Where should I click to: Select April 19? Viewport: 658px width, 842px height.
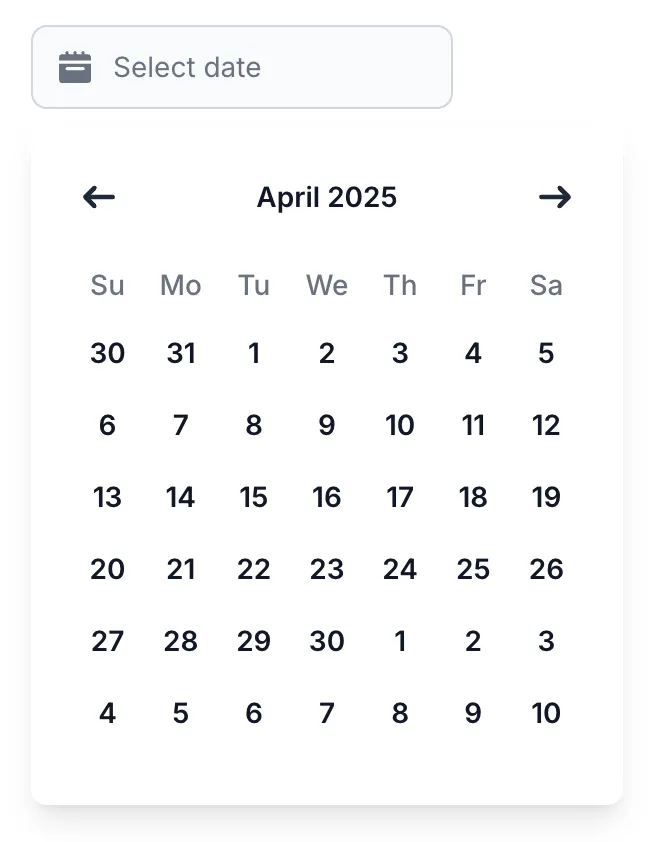[546, 497]
